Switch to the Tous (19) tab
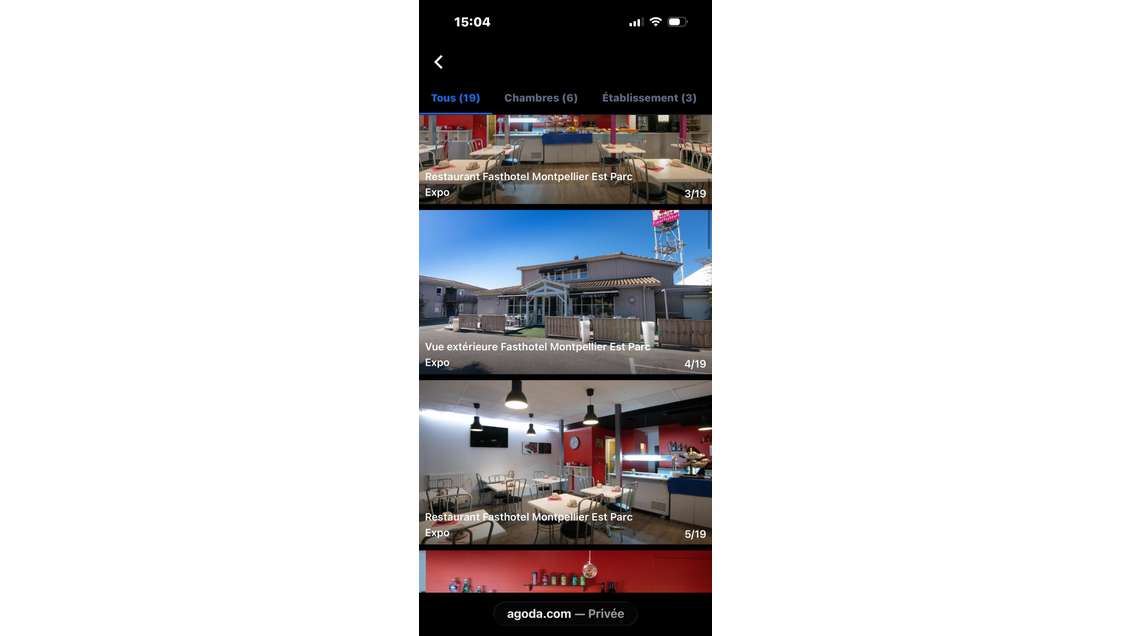This screenshot has height=636, width=1130. pos(455,98)
